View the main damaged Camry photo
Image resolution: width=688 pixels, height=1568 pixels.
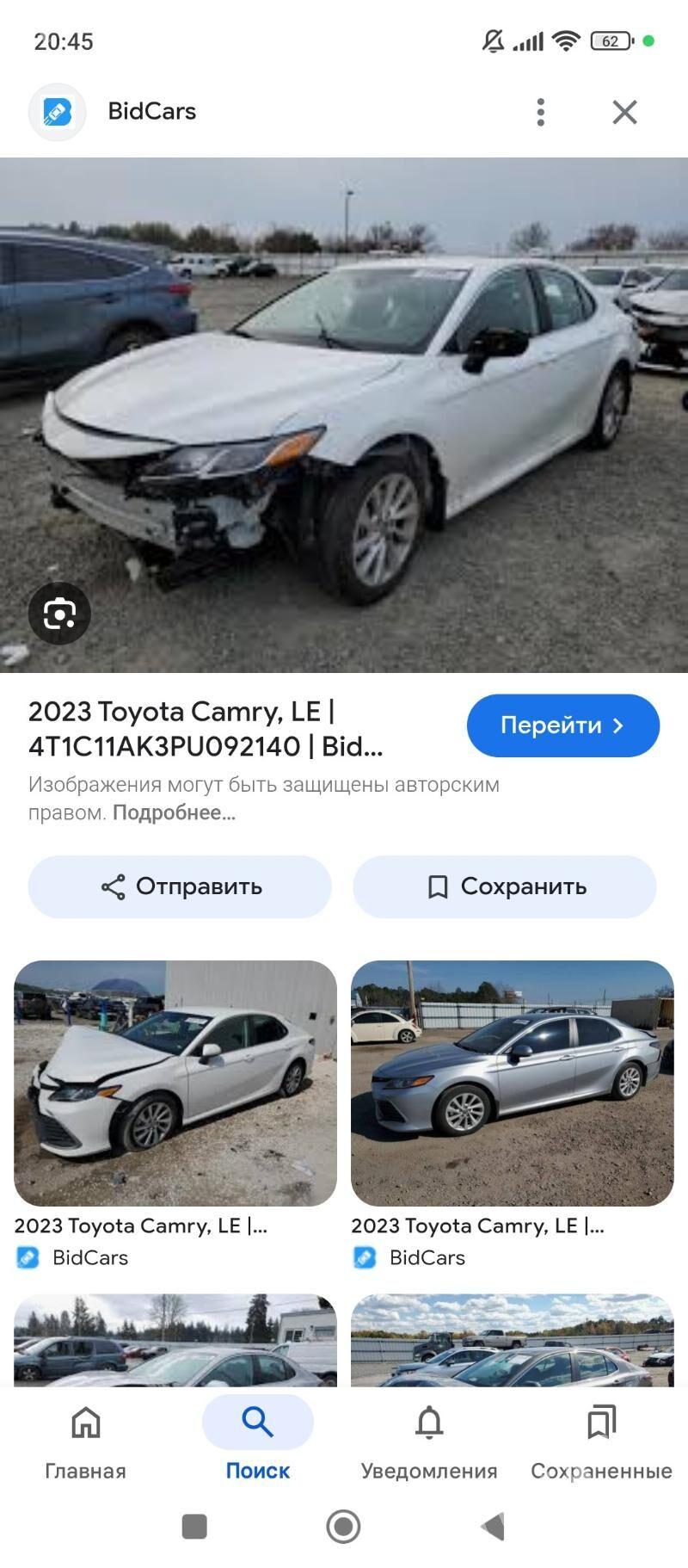(344, 413)
